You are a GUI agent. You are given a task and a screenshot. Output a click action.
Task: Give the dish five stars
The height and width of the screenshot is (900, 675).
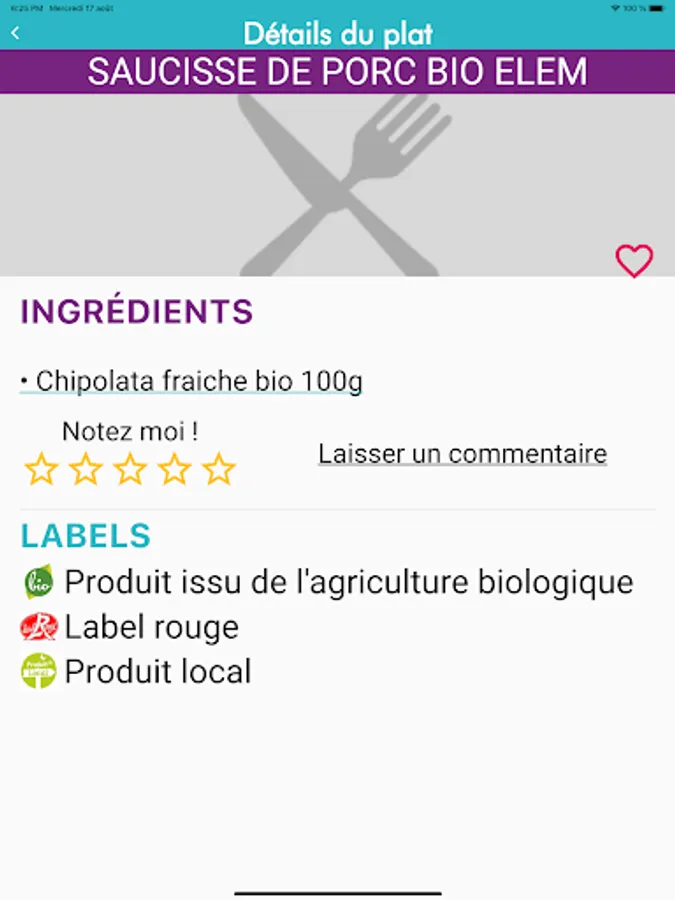[218, 469]
